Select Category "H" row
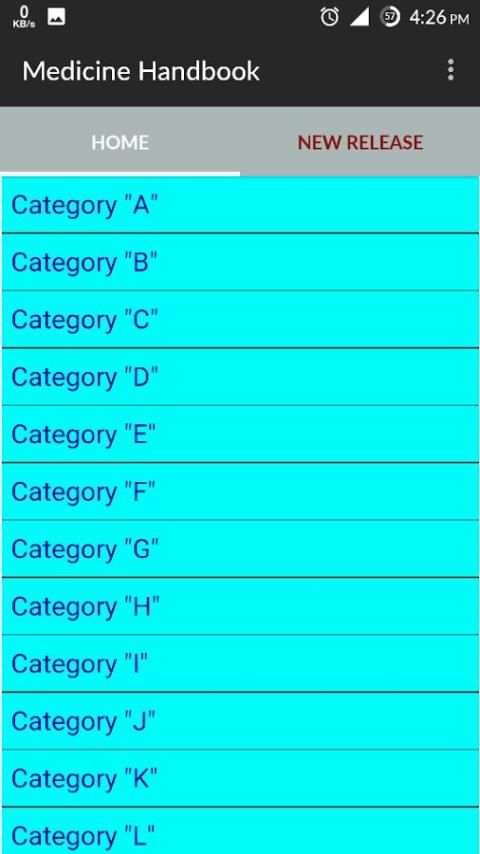480x854 pixels. [x=240, y=606]
